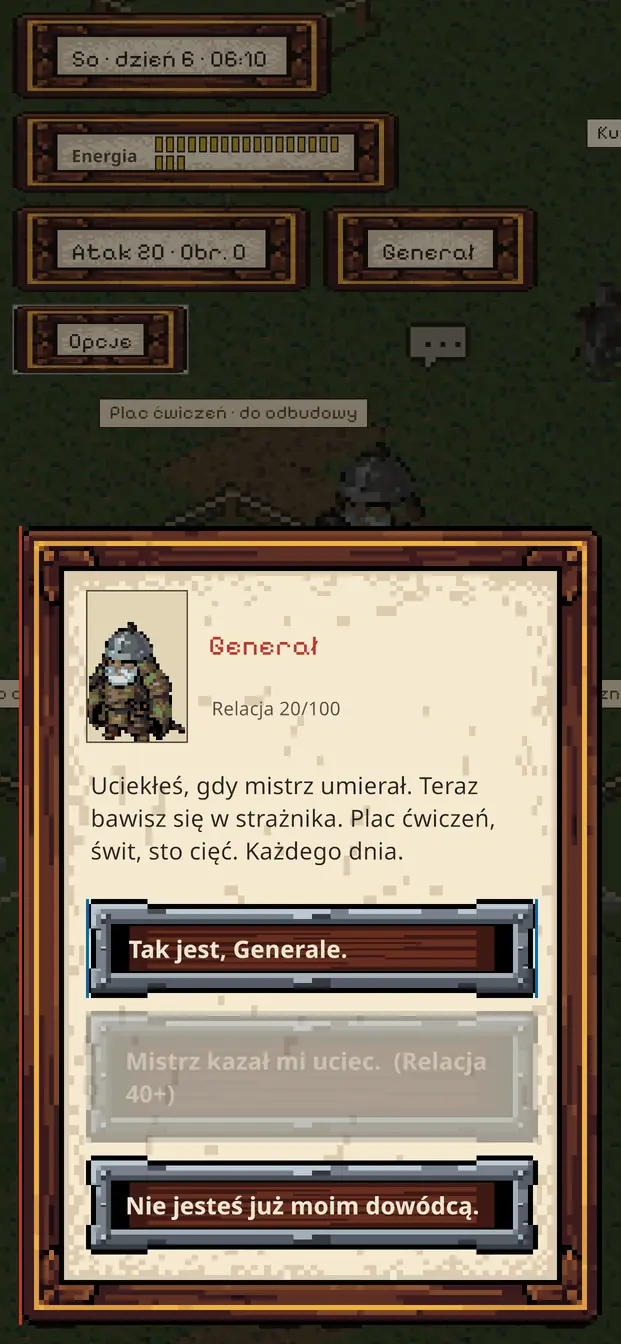This screenshot has width=621, height=1344.
Task: Tap the Generał button in the HUD
Action: 430,250
